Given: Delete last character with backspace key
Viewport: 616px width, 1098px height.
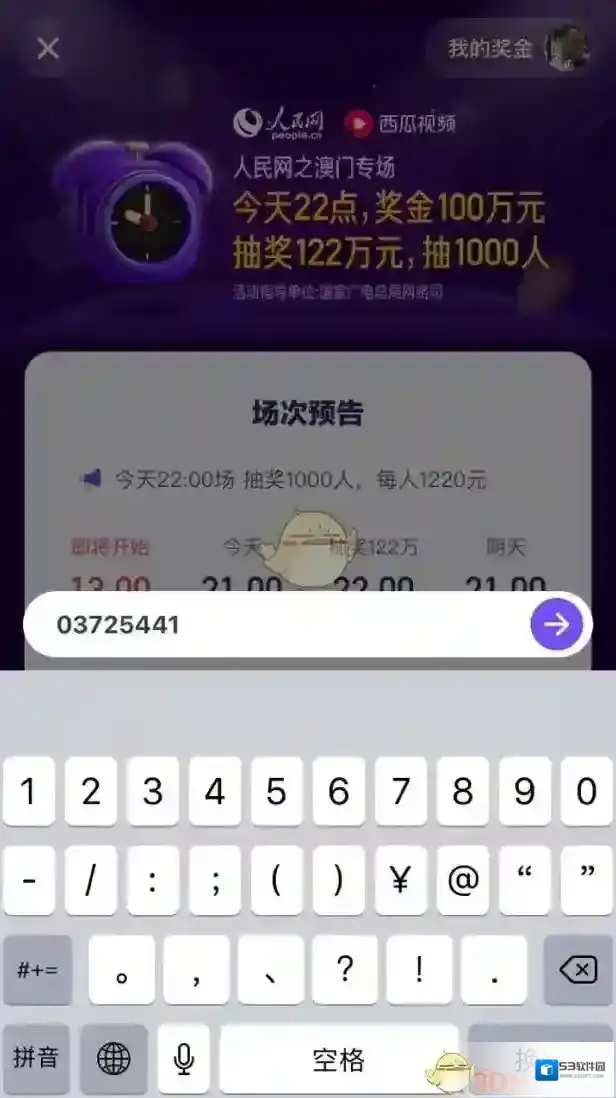Looking at the screenshot, I should pos(578,969).
